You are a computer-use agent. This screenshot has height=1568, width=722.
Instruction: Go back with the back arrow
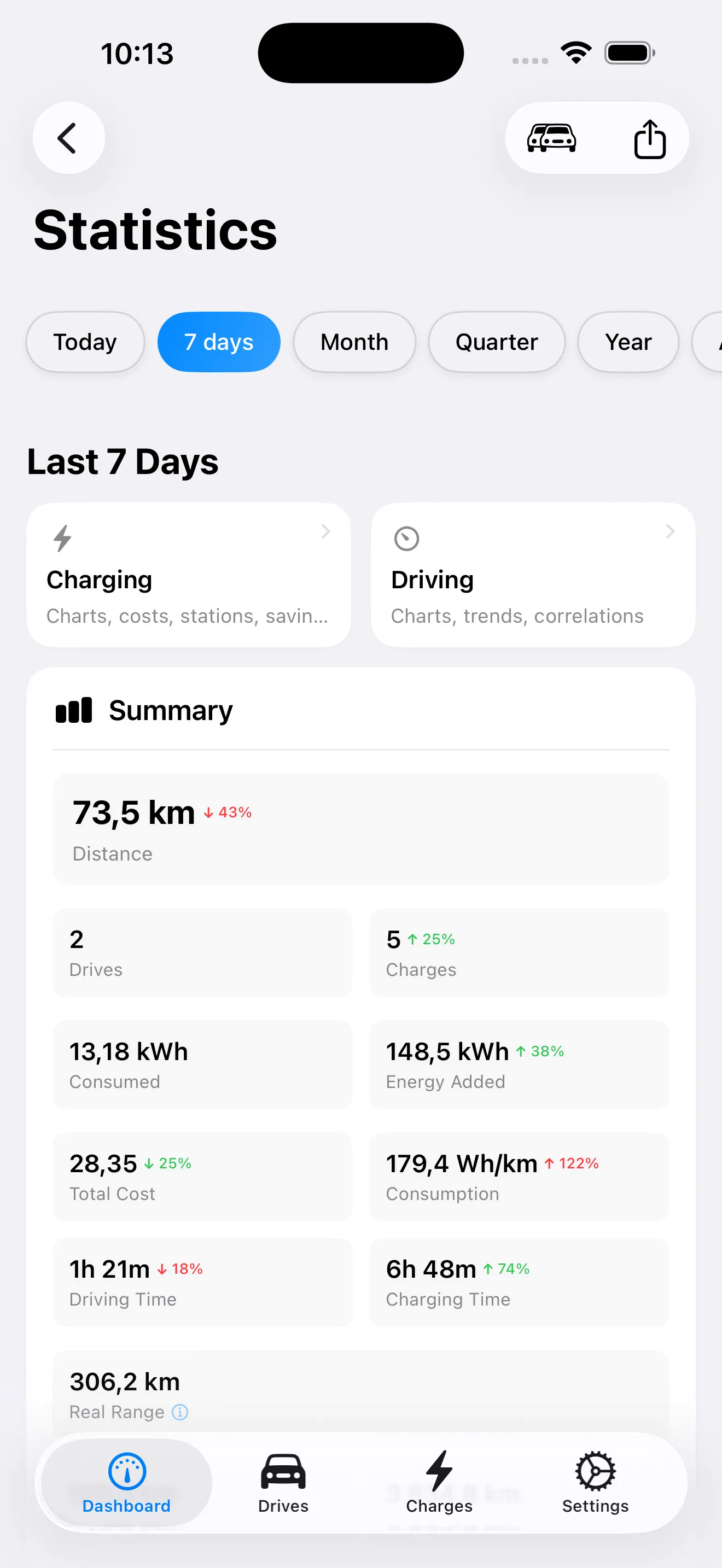pyautogui.click(x=68, y=138)
